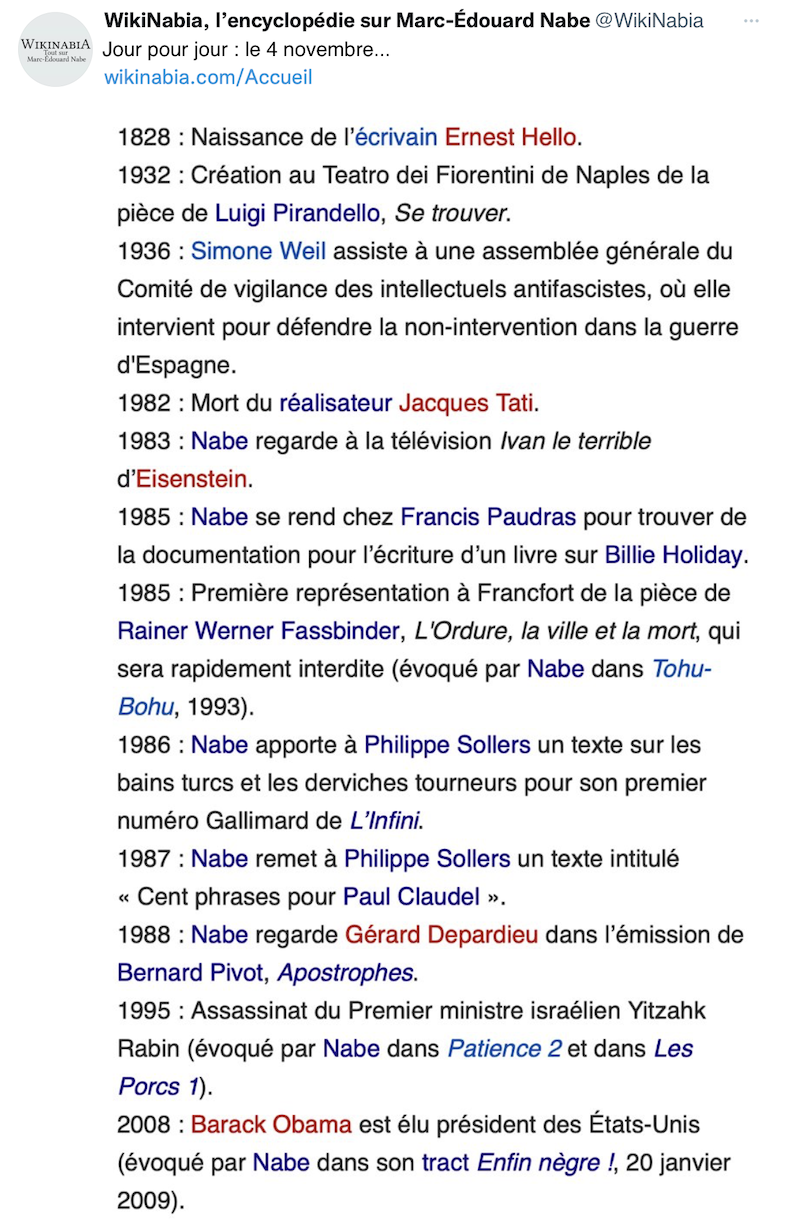Tap the WikiNabia account name

(x=346, y=21)
